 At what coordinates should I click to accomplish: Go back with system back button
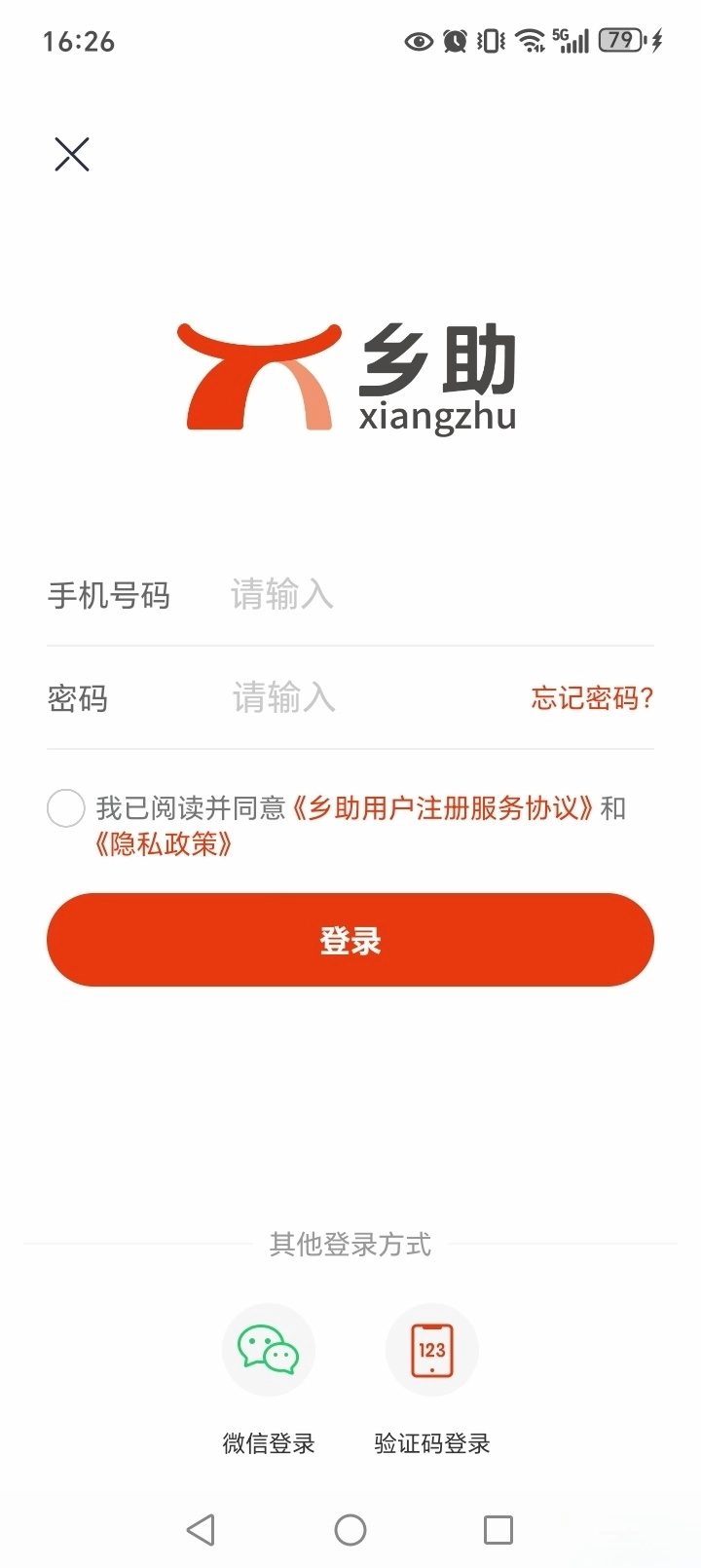(x=201, y=1530)
